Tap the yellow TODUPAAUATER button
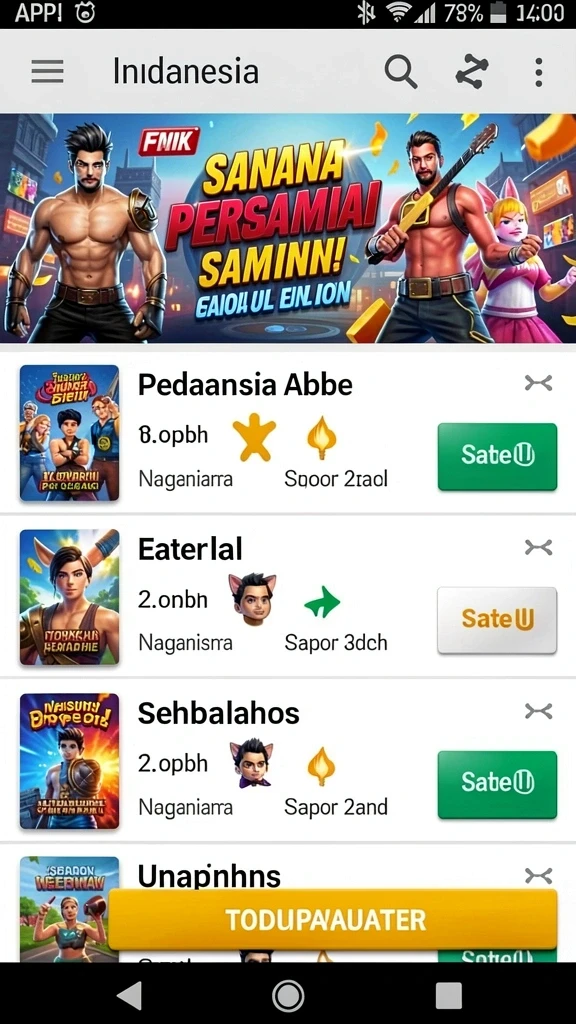This screenshot has height=1024, width=576. (x=332, y=920)
